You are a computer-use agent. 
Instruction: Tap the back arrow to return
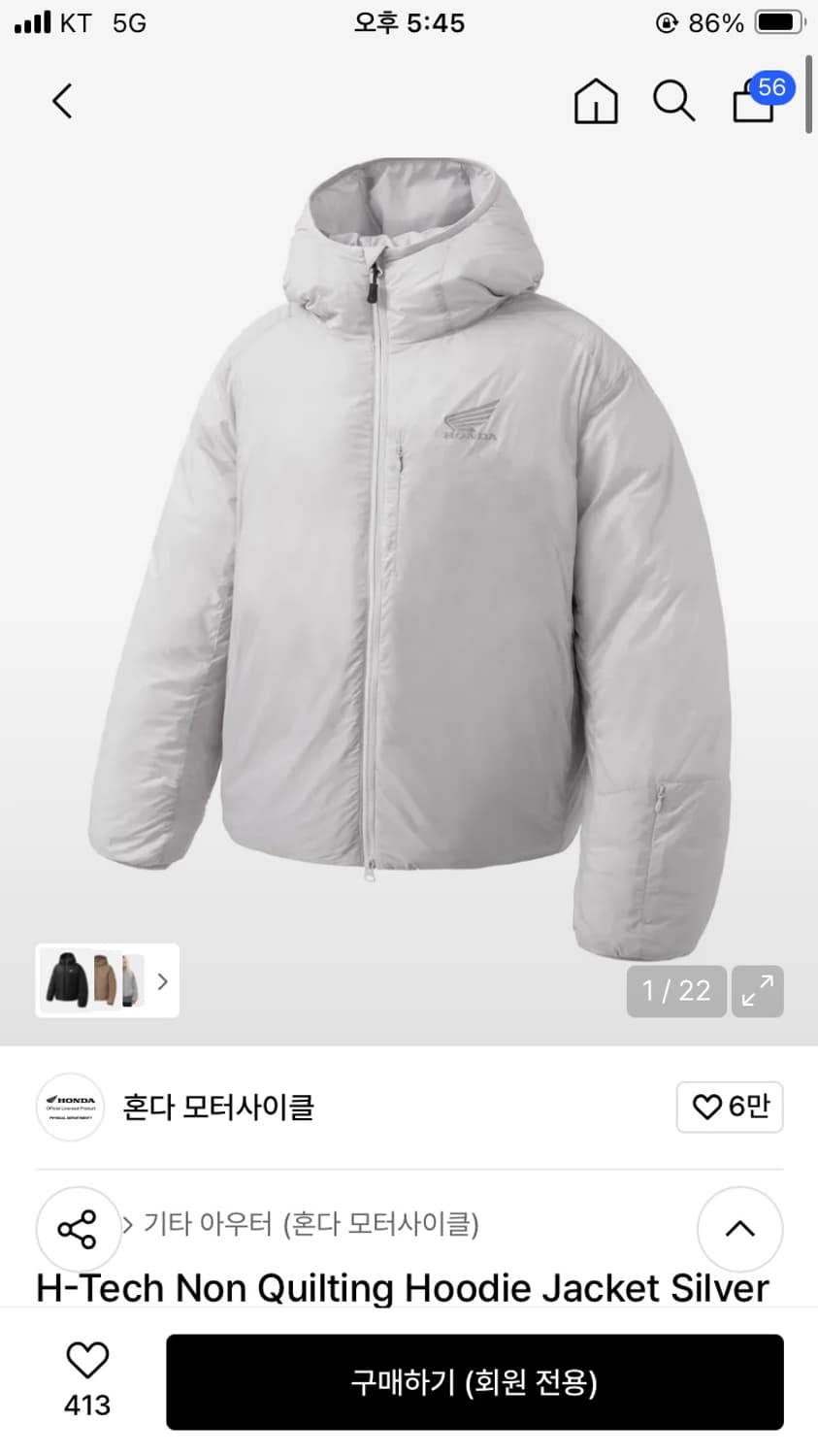click(x=61, y=101)
